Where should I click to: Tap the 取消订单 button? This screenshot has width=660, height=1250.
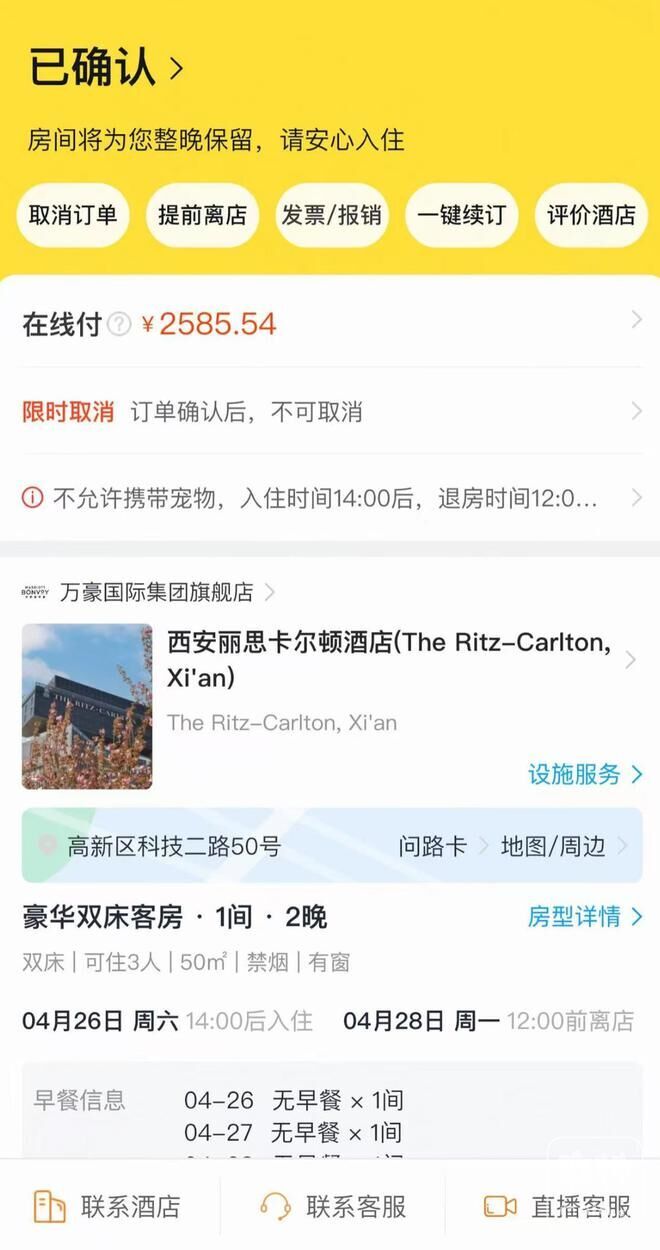click(73, 215)
